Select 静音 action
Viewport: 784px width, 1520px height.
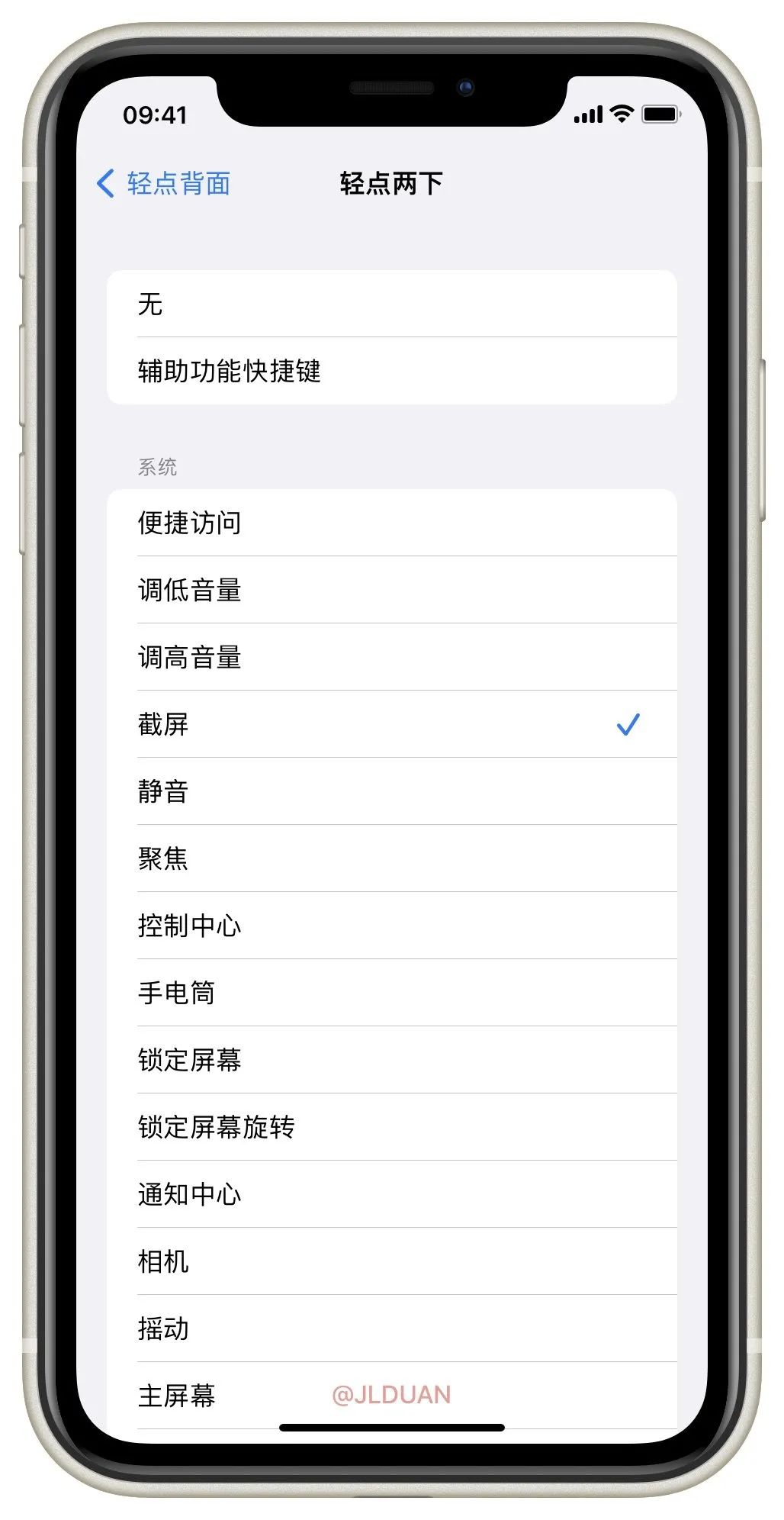(x=390, y=791)
